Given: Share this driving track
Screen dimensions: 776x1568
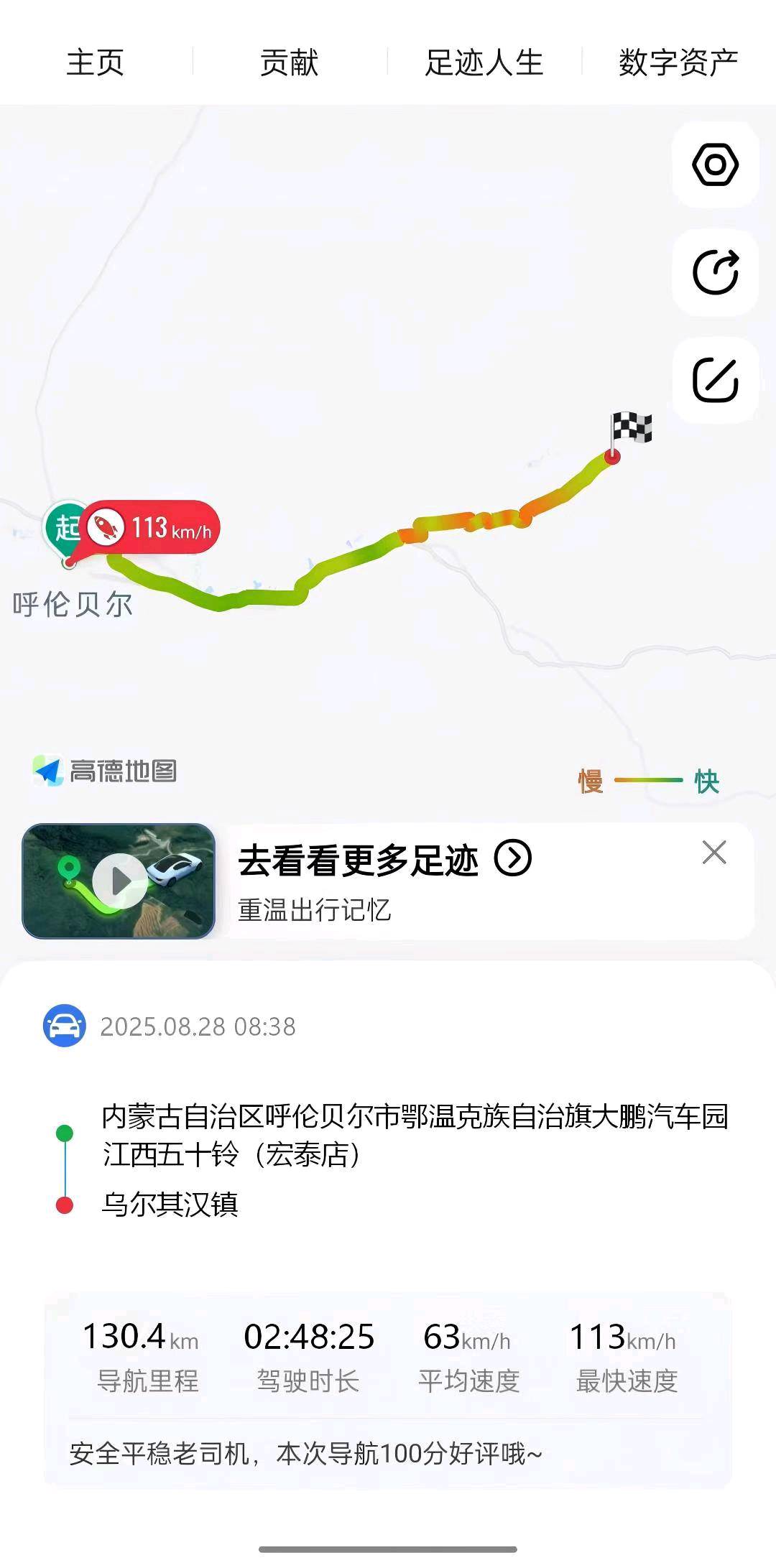Looking at the screenshot, I should tap(715, 272).
